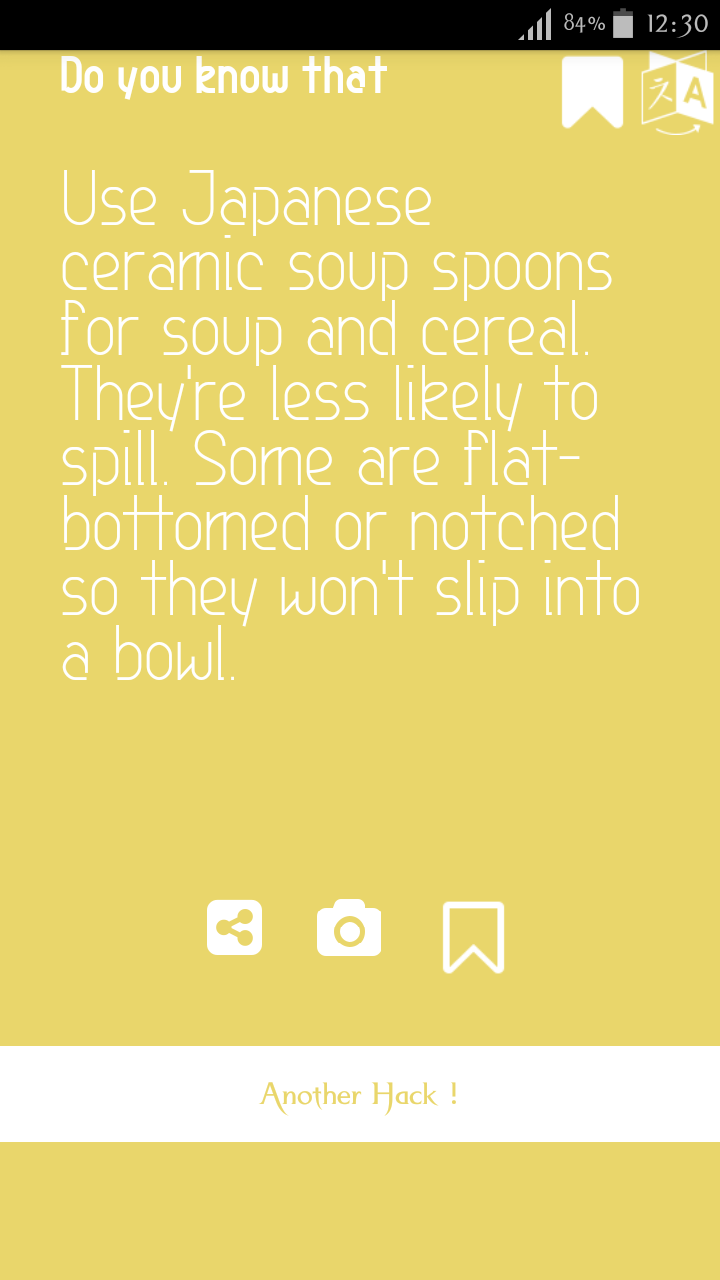Select the 12:30 clock in the status bar

(x=676, y=25)
